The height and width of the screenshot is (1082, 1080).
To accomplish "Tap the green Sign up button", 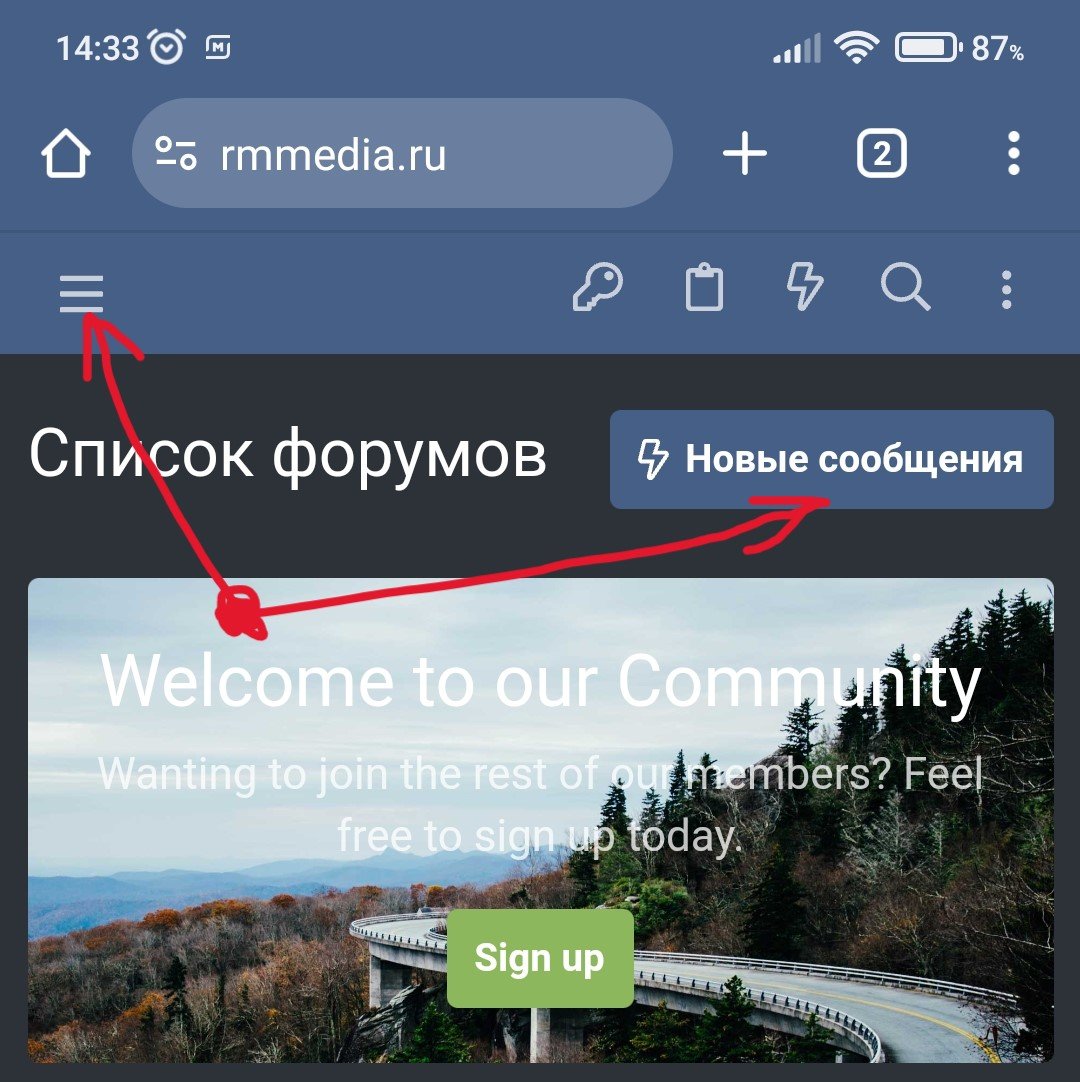I will pyautogui.click(x=540, y=958).
